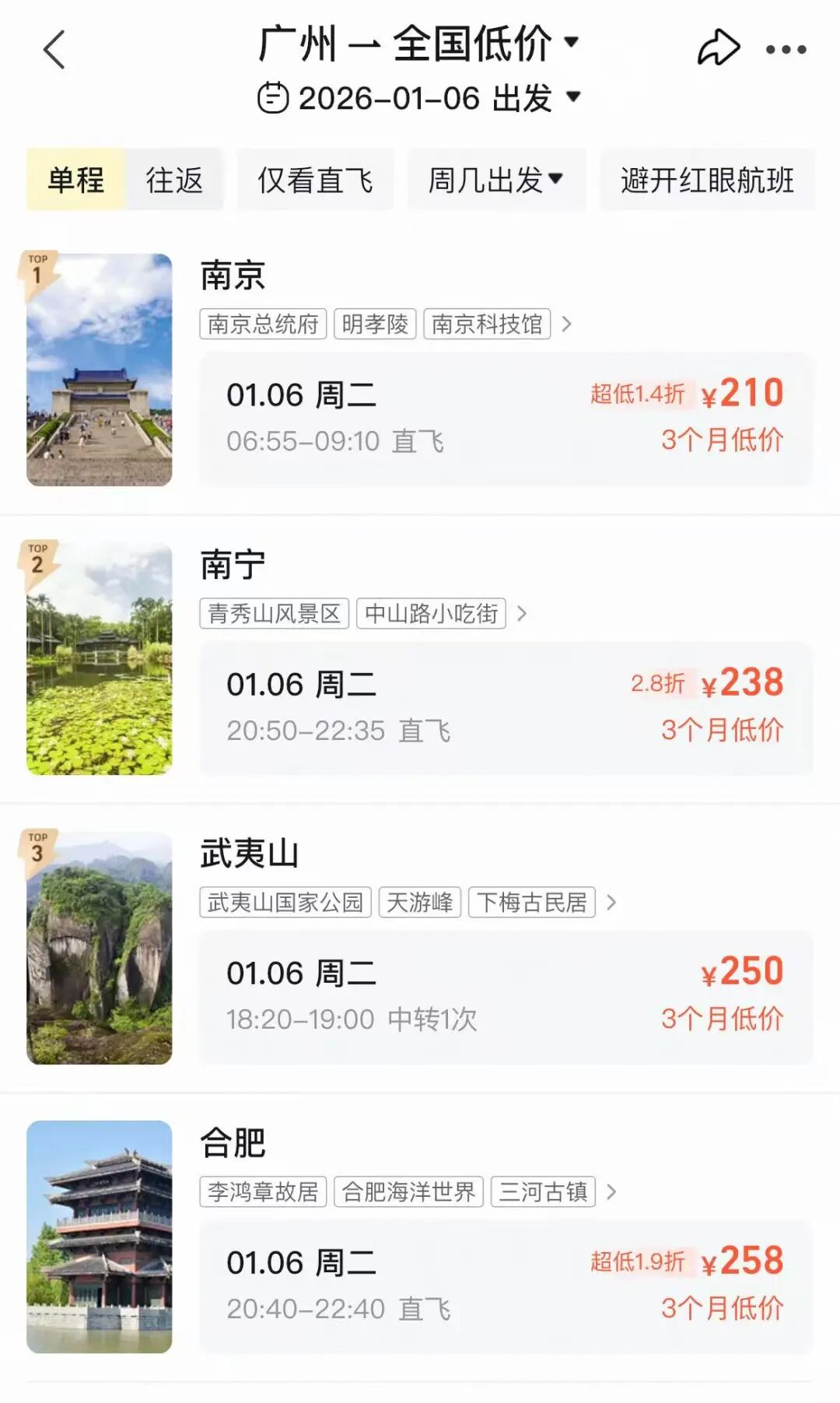
Task: Open the 南京 ¥210 flight card
Action: (x=506, y=419)
